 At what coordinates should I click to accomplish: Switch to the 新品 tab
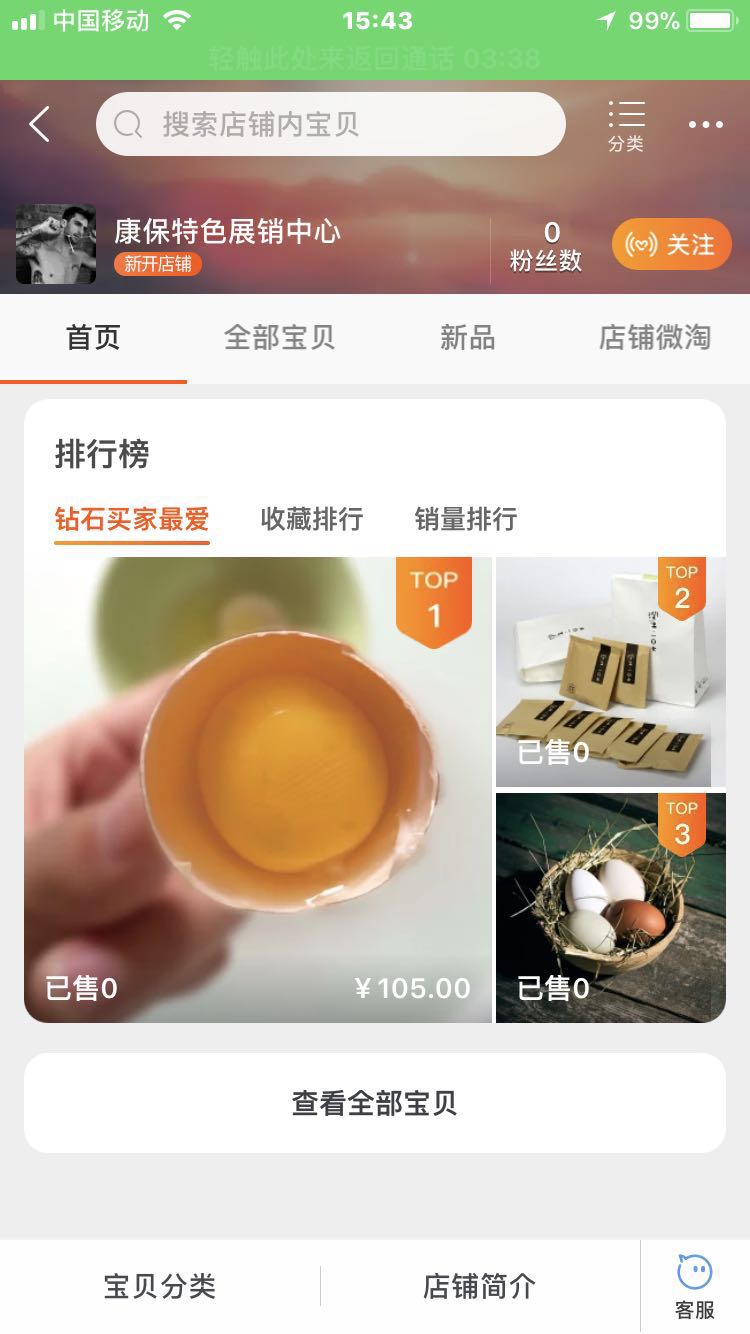pos(467,338)
